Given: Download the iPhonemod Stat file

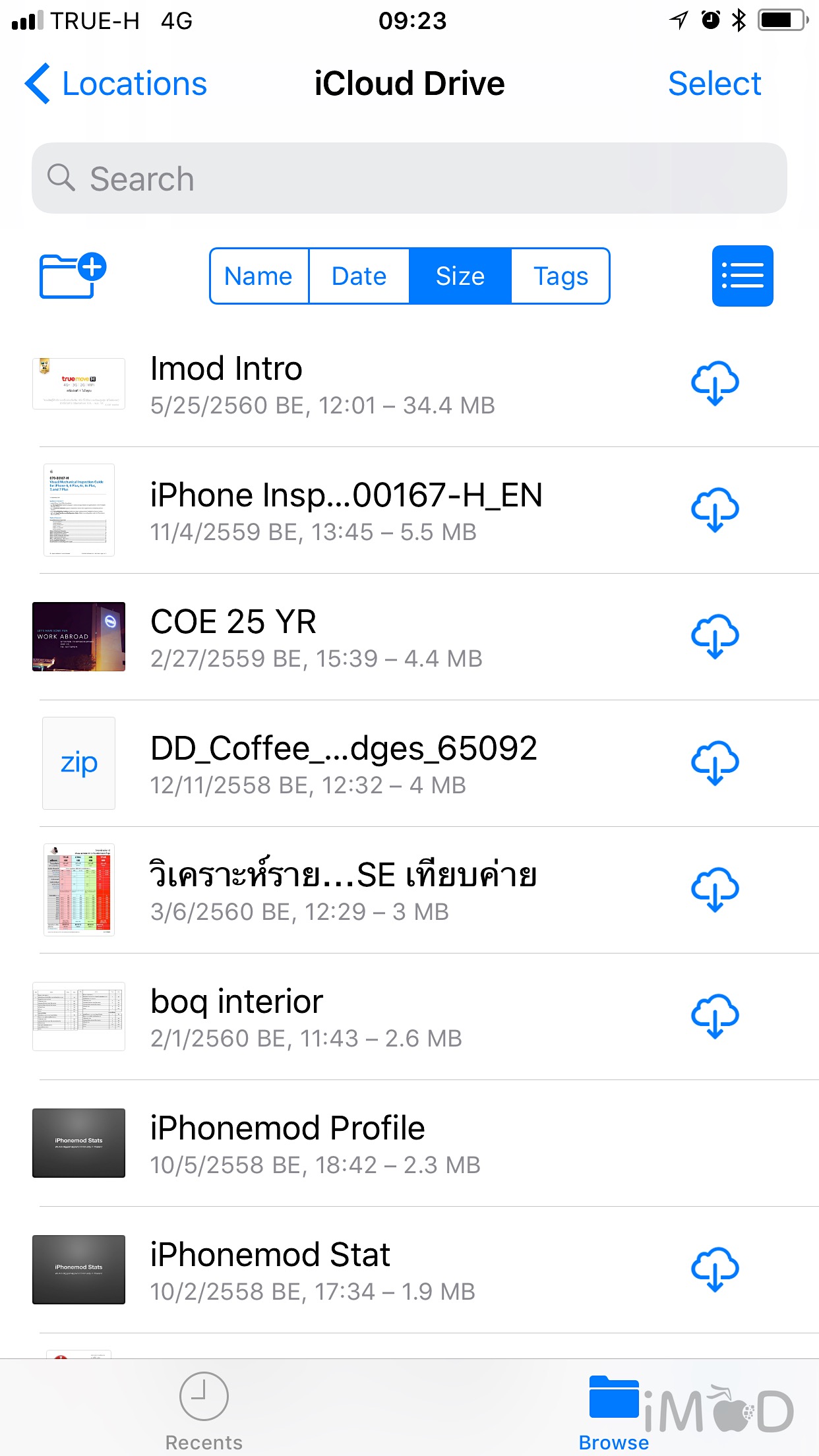Looking at the screenshot, I should click(x=715, y=1269).
